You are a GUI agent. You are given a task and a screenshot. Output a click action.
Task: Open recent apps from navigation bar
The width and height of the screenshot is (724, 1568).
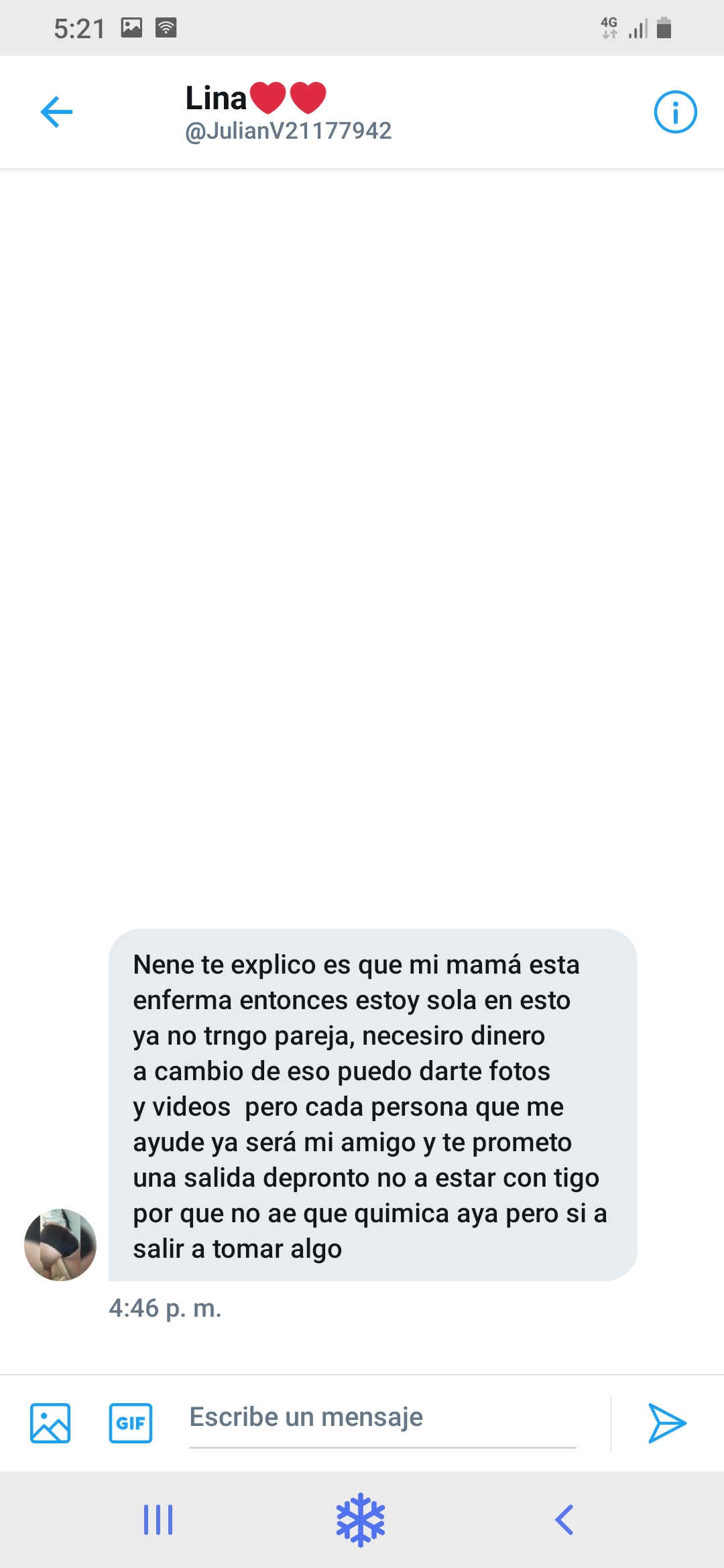pos(158,1519)
